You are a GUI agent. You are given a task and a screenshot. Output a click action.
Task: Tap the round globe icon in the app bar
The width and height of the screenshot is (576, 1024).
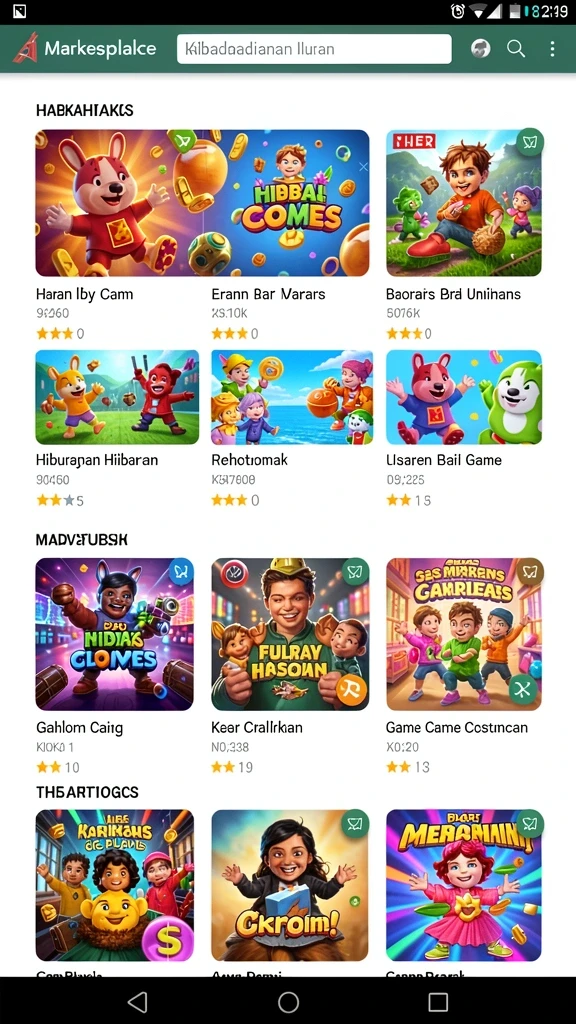click(481, 49)
